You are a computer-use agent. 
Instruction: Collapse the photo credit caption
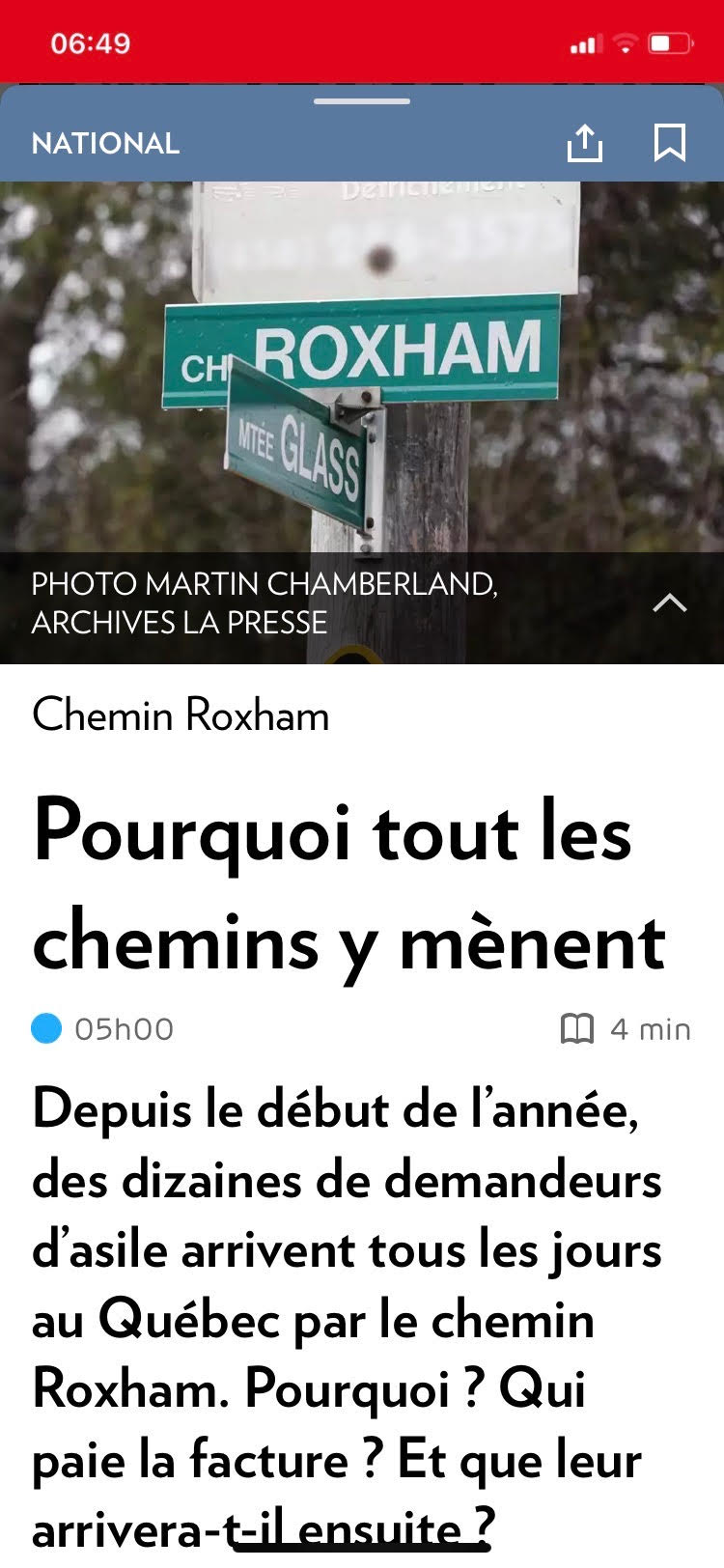669,603
